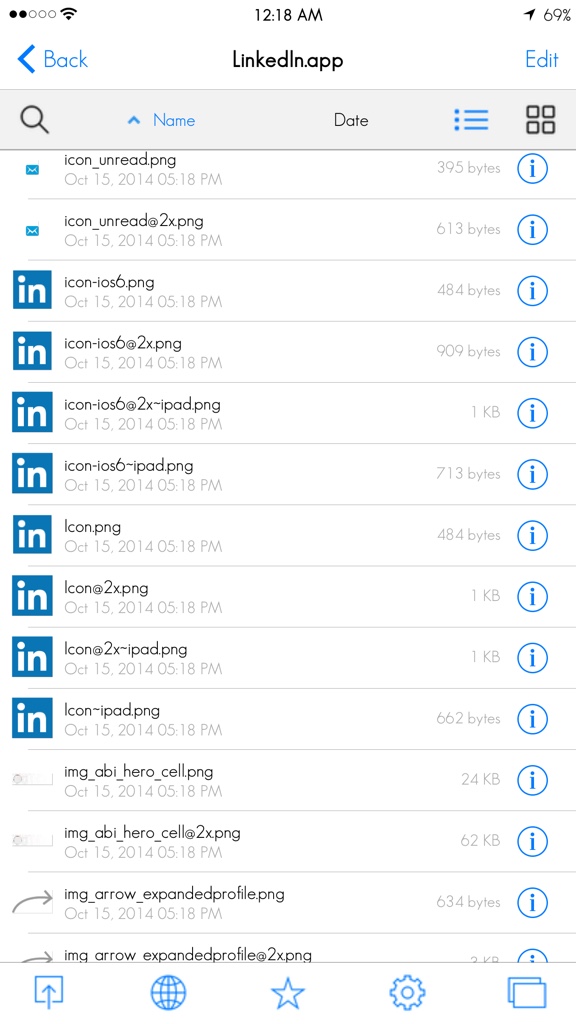Sort files by Name
Screen dimensions: 576x1024
161,120
